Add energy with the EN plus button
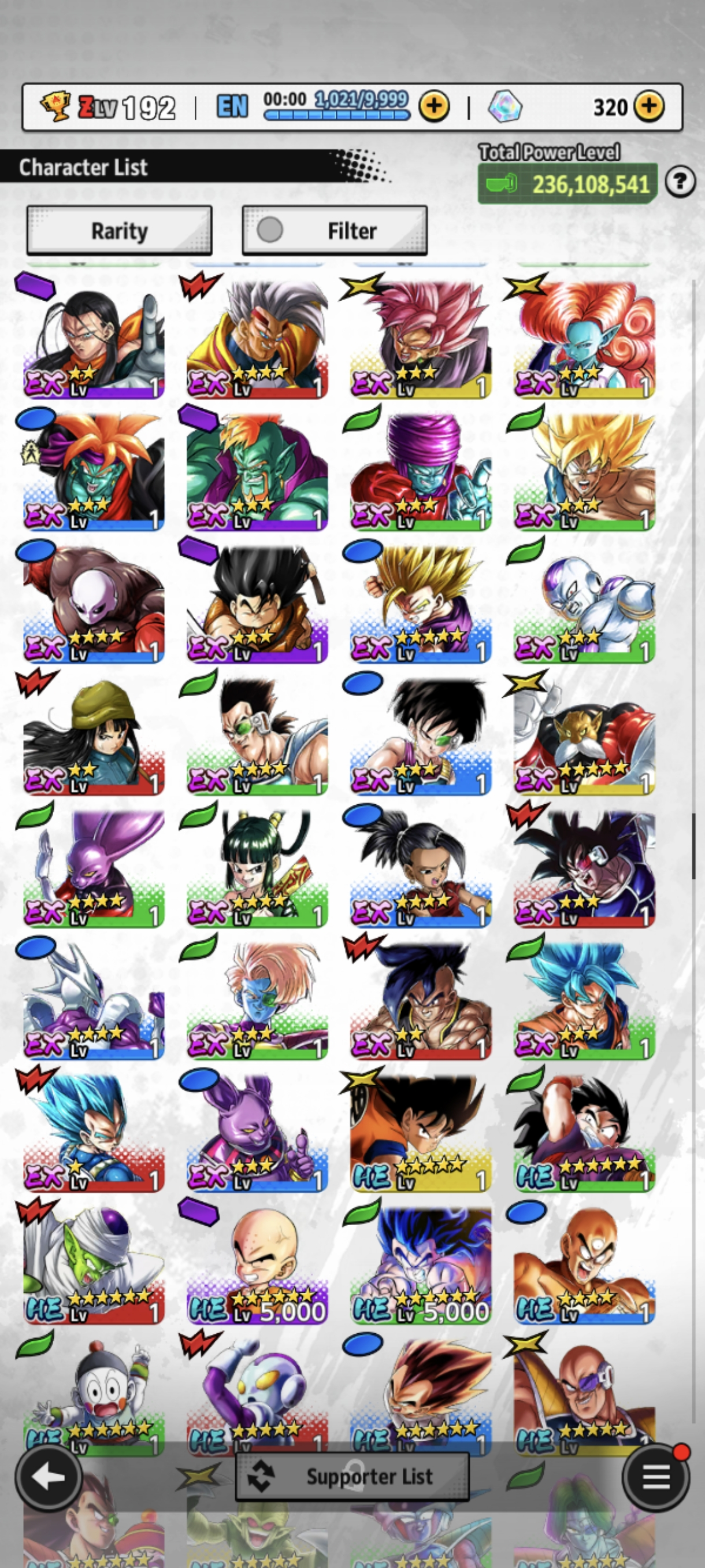Viewport: 705px width, 1568px height. click(434, 107)
